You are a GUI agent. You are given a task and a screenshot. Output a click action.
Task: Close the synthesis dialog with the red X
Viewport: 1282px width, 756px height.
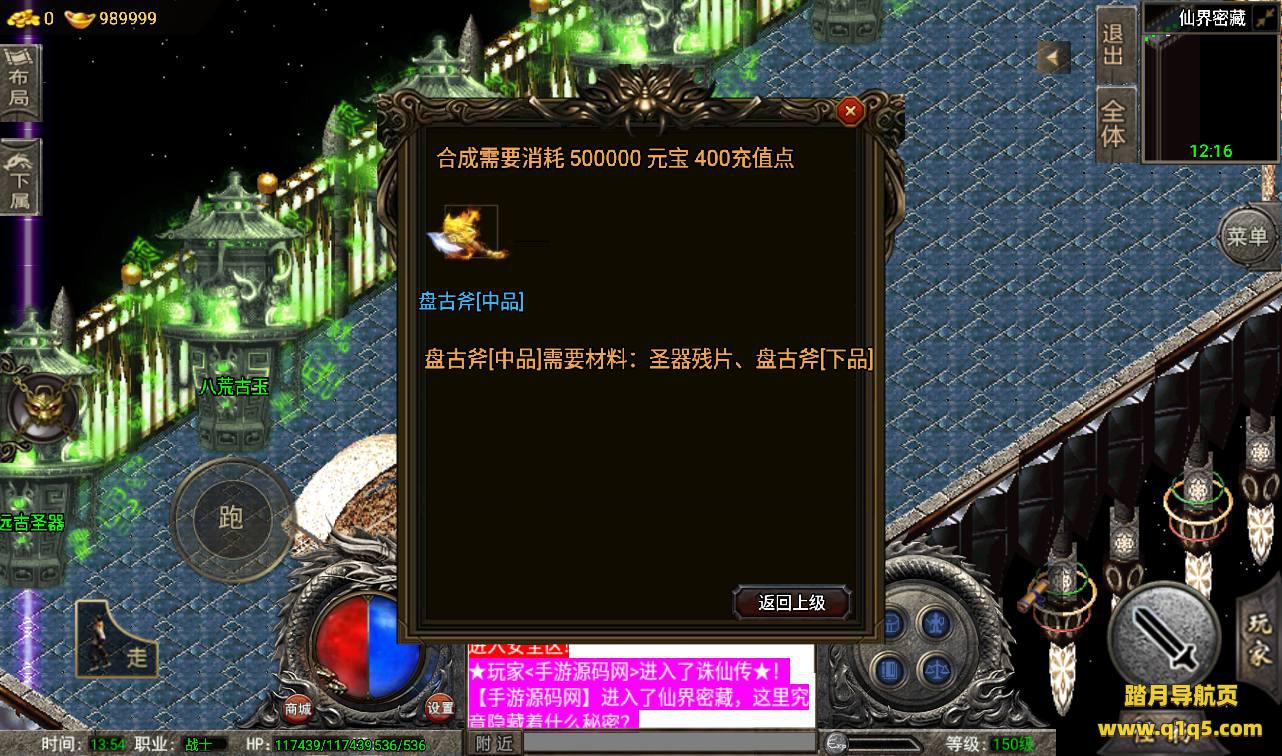click(850, 111)
